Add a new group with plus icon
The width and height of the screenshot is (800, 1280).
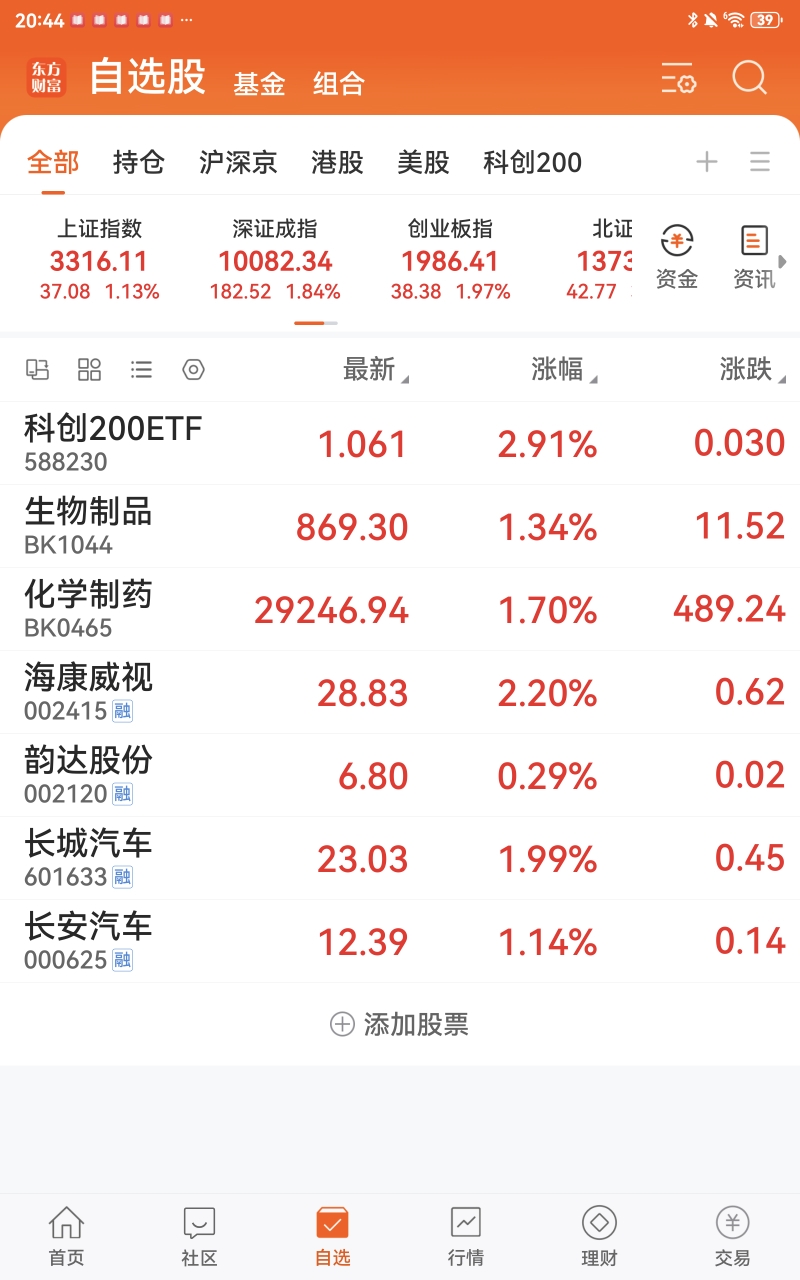[707, 162]
